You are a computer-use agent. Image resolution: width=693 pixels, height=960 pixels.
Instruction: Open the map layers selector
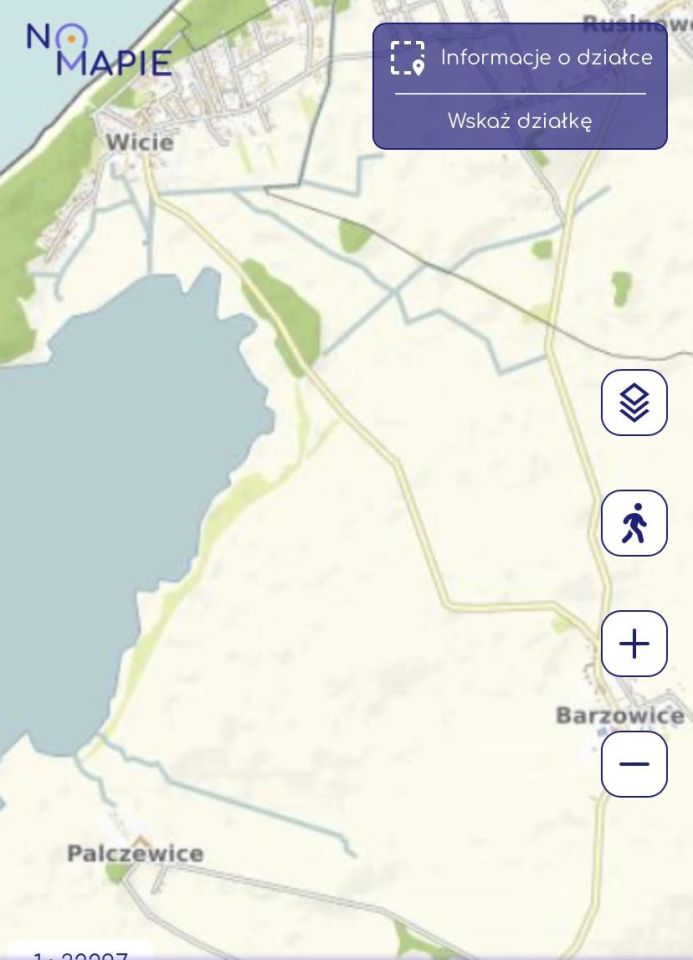[x=634, y=403]
